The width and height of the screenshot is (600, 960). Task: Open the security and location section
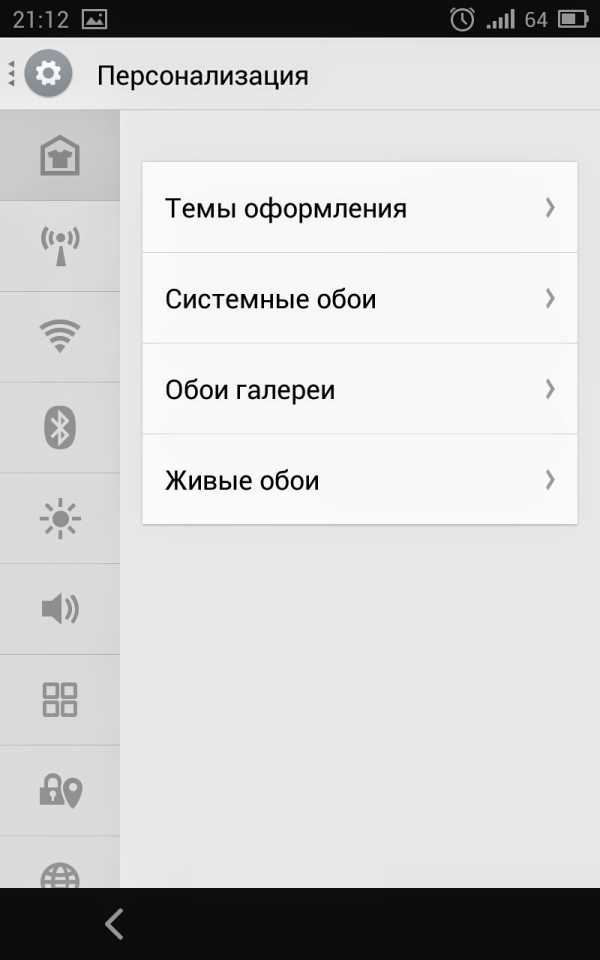point(59,790)
